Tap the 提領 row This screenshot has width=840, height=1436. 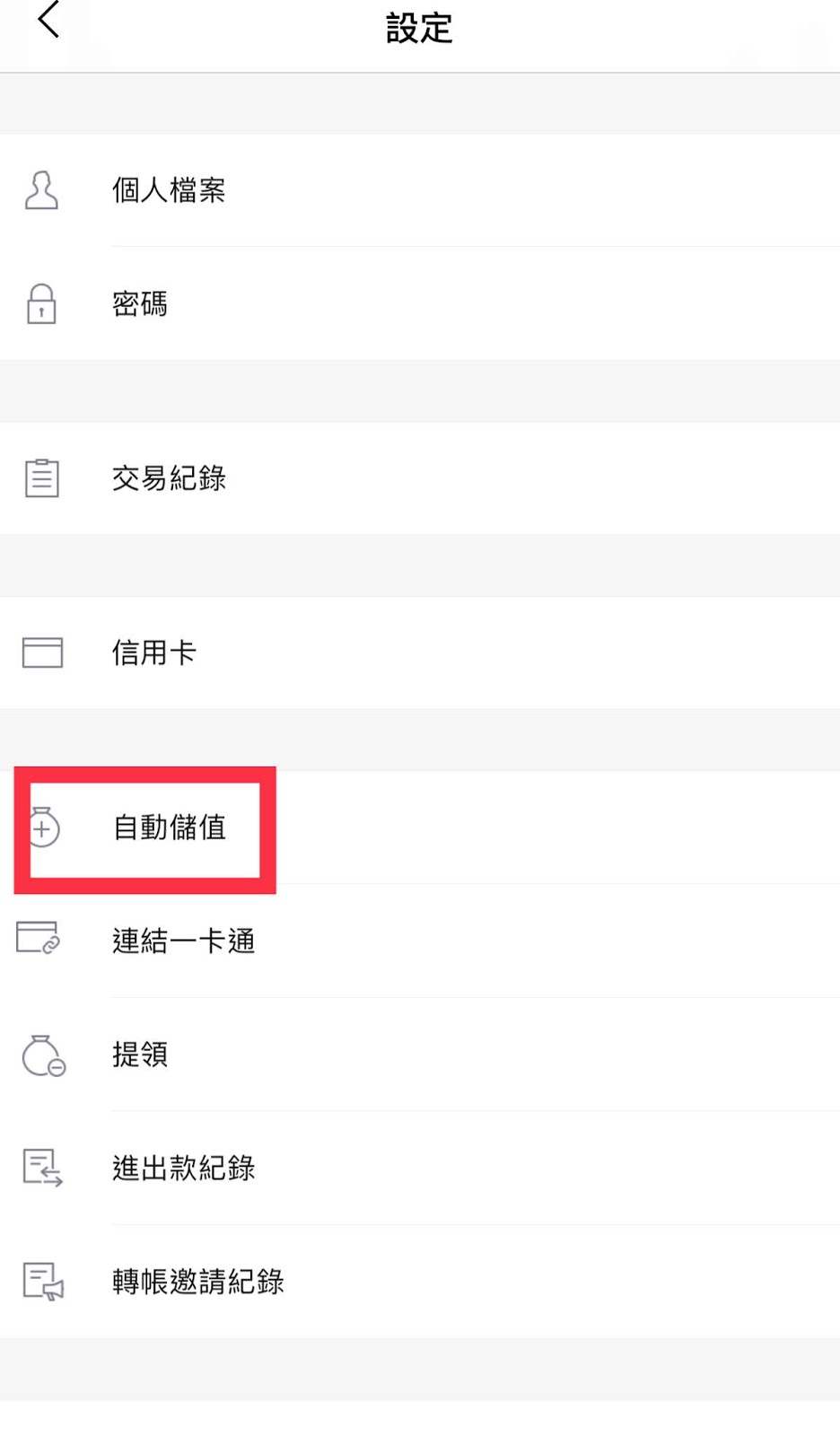[420, 1055]
